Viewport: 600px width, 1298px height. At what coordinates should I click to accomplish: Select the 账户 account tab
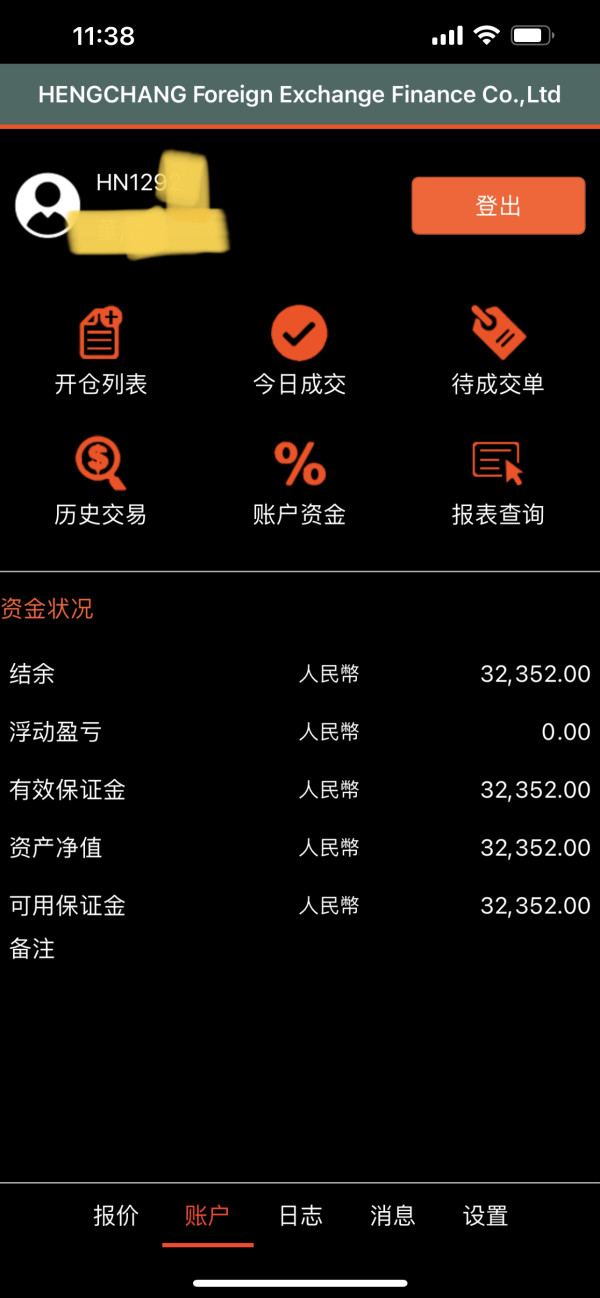(x=207, y=1216)
